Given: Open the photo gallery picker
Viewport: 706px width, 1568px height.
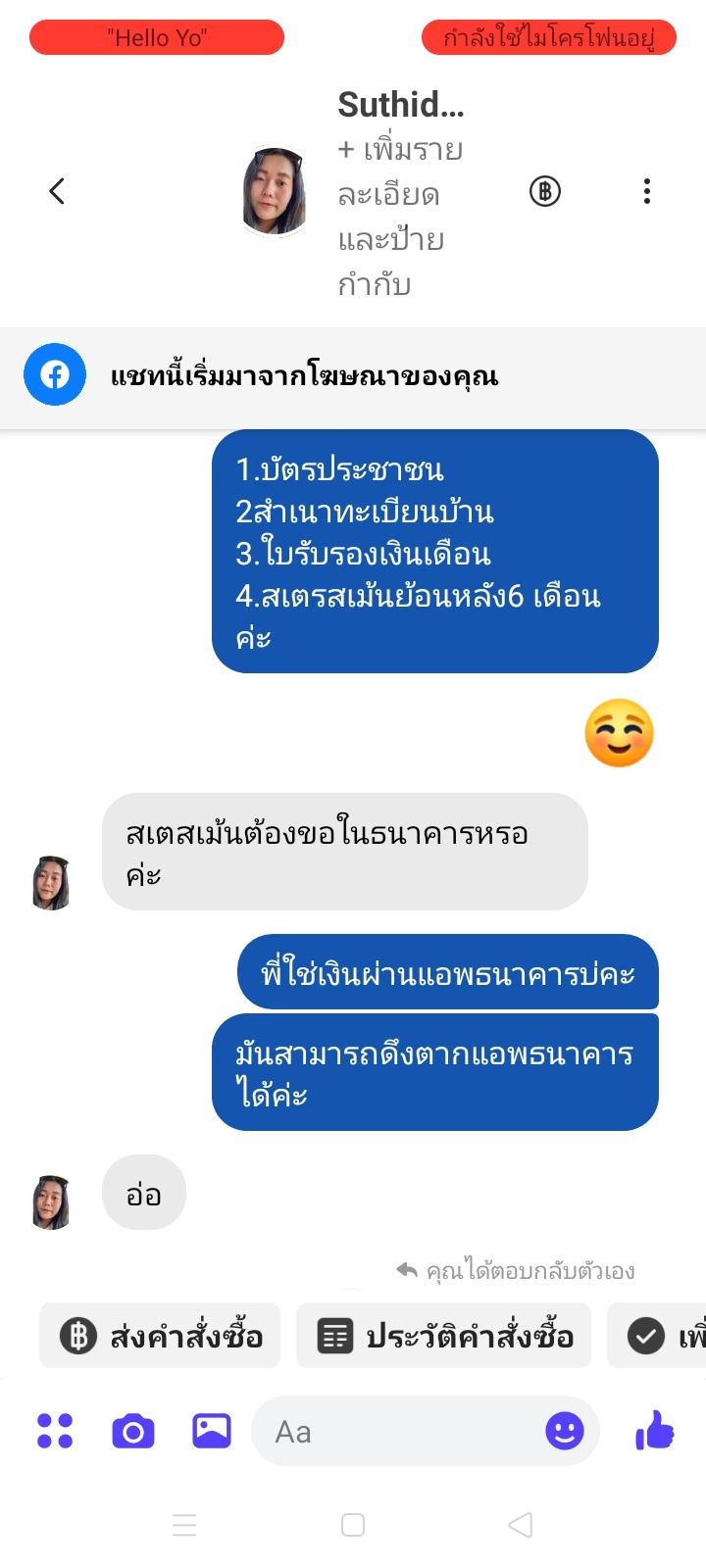Looking at the screenshot, I should point(212,1431).
